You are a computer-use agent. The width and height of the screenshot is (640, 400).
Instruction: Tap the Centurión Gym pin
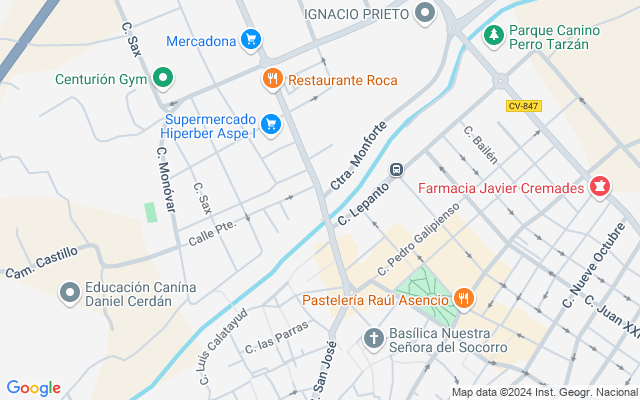[163, 79]
